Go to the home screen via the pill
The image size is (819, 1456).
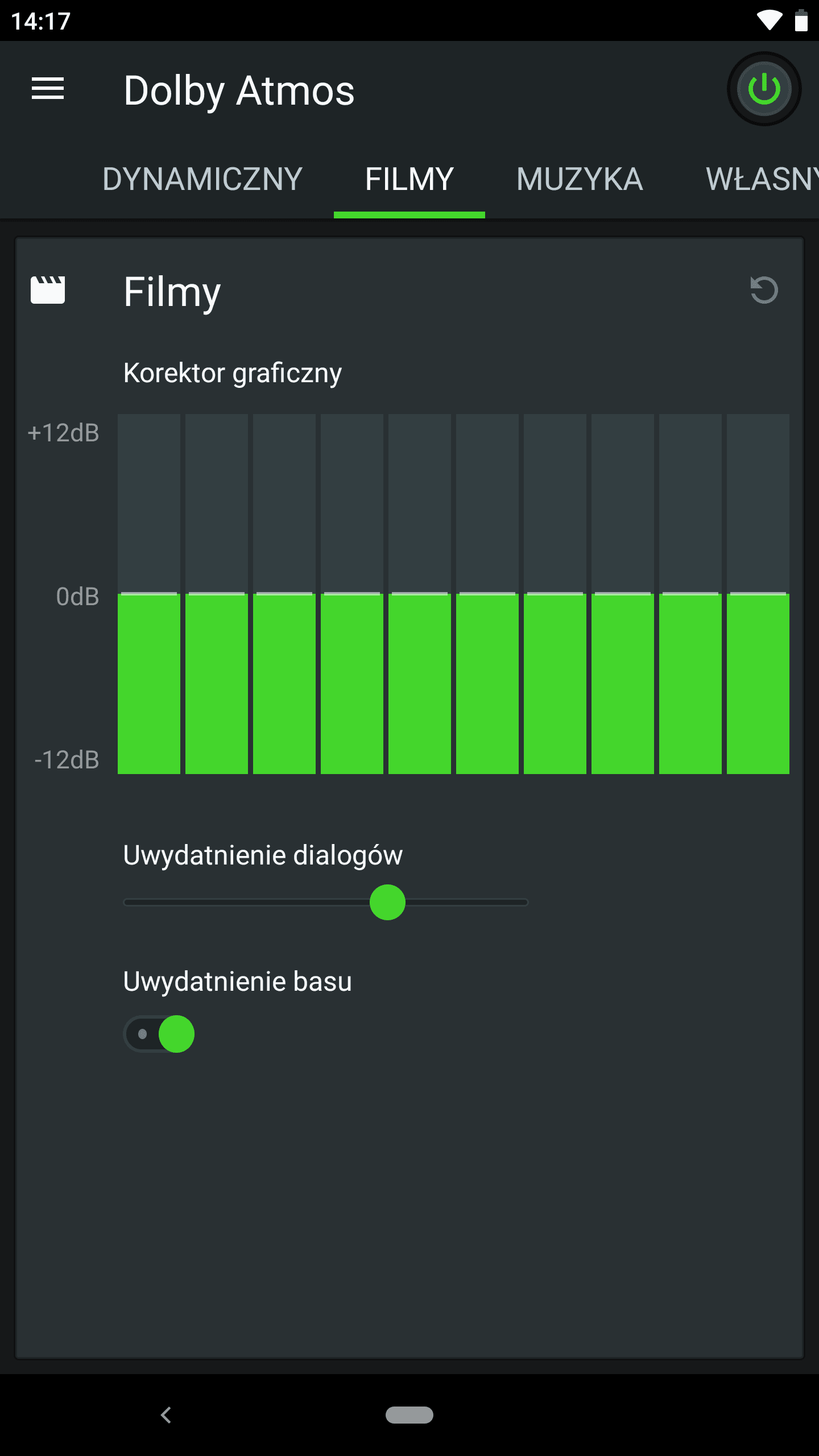409,1414
